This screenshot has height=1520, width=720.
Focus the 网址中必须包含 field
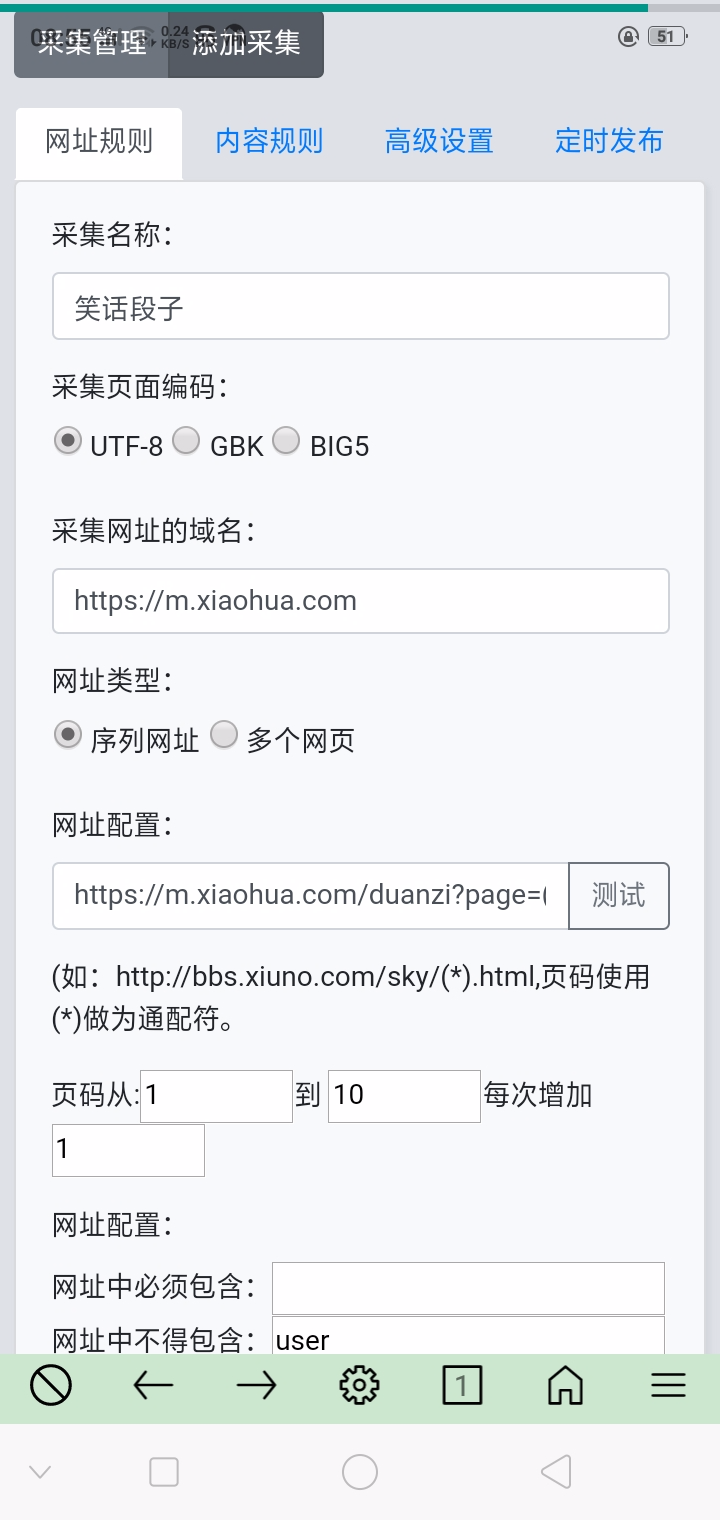click(468, 1288)
